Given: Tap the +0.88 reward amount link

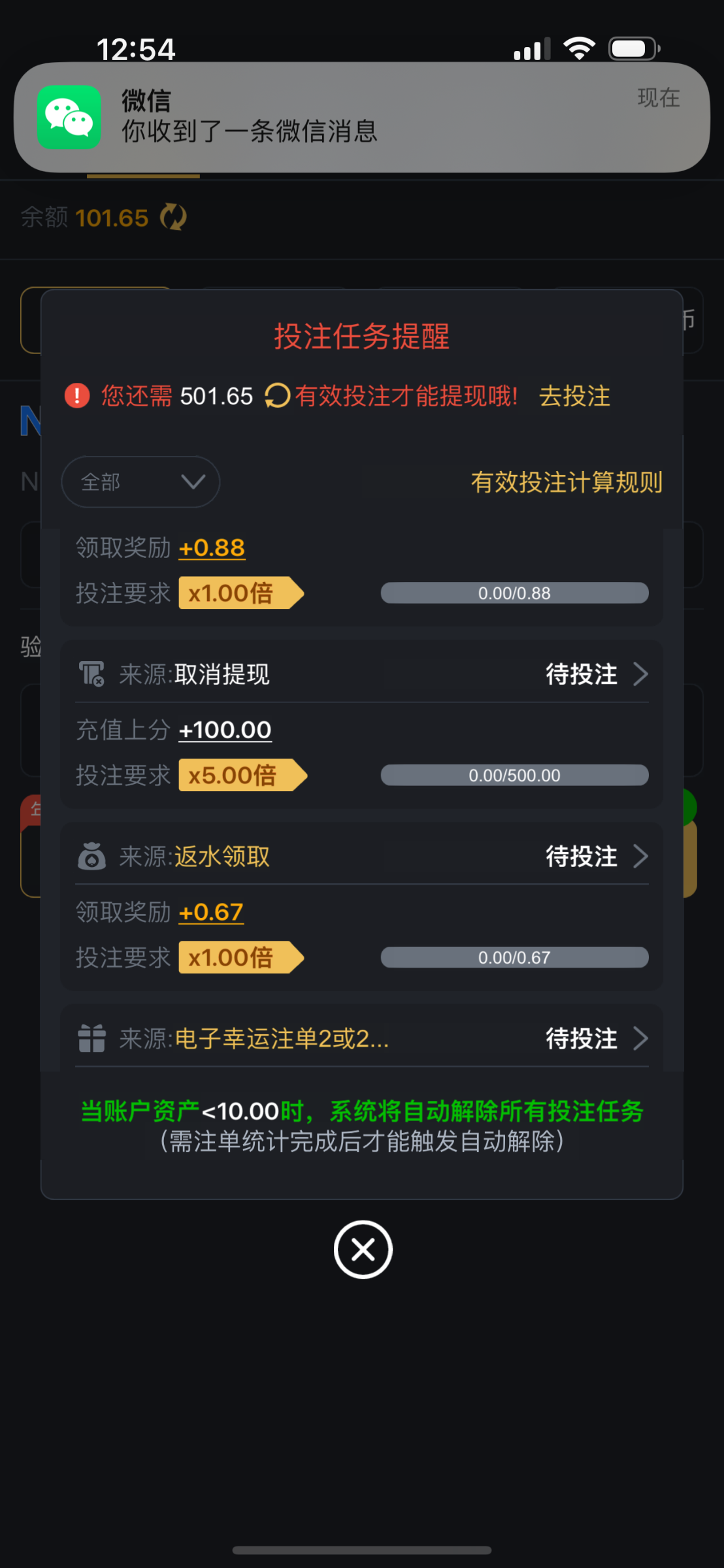Looking at the screenshot, I should click(x=212, y=547).
